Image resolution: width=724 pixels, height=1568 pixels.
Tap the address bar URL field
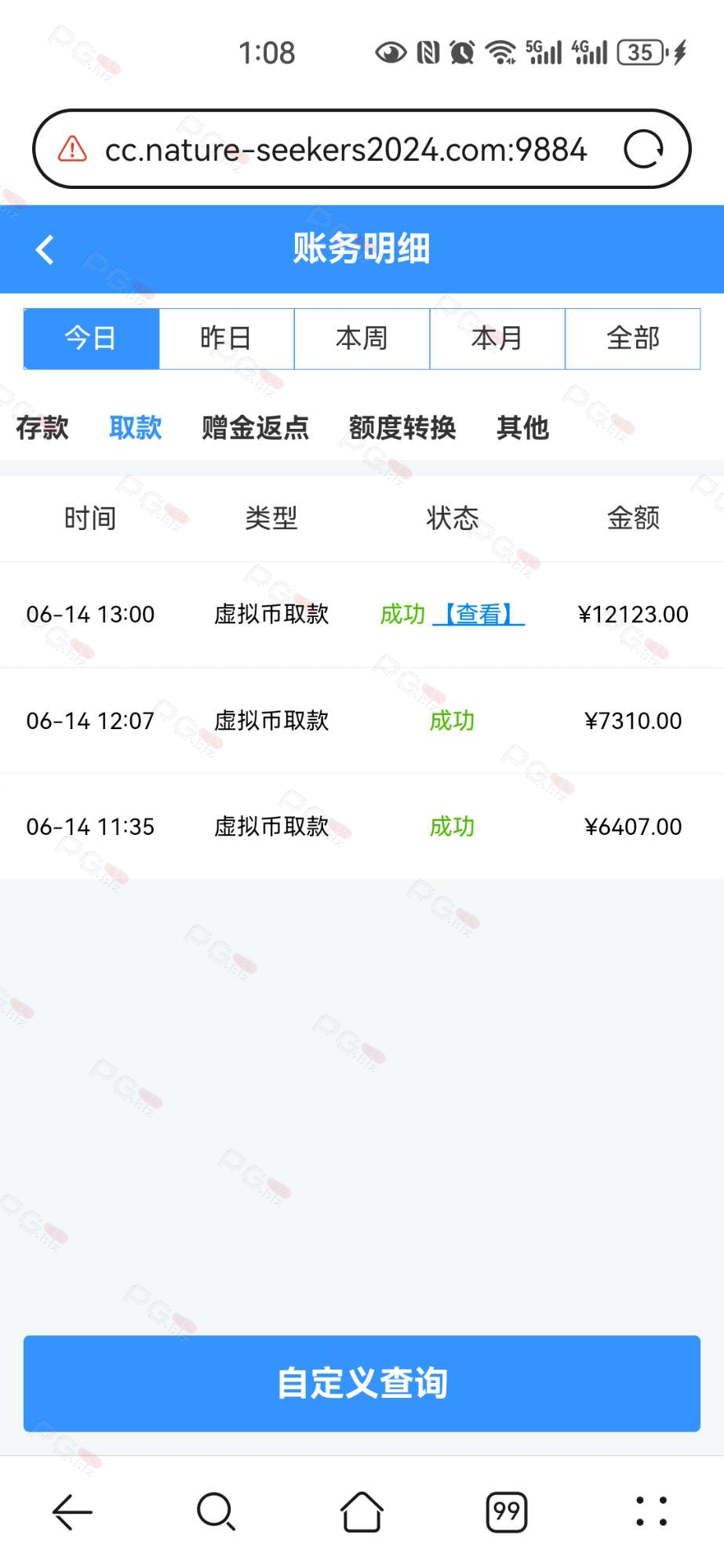(345, 149)
